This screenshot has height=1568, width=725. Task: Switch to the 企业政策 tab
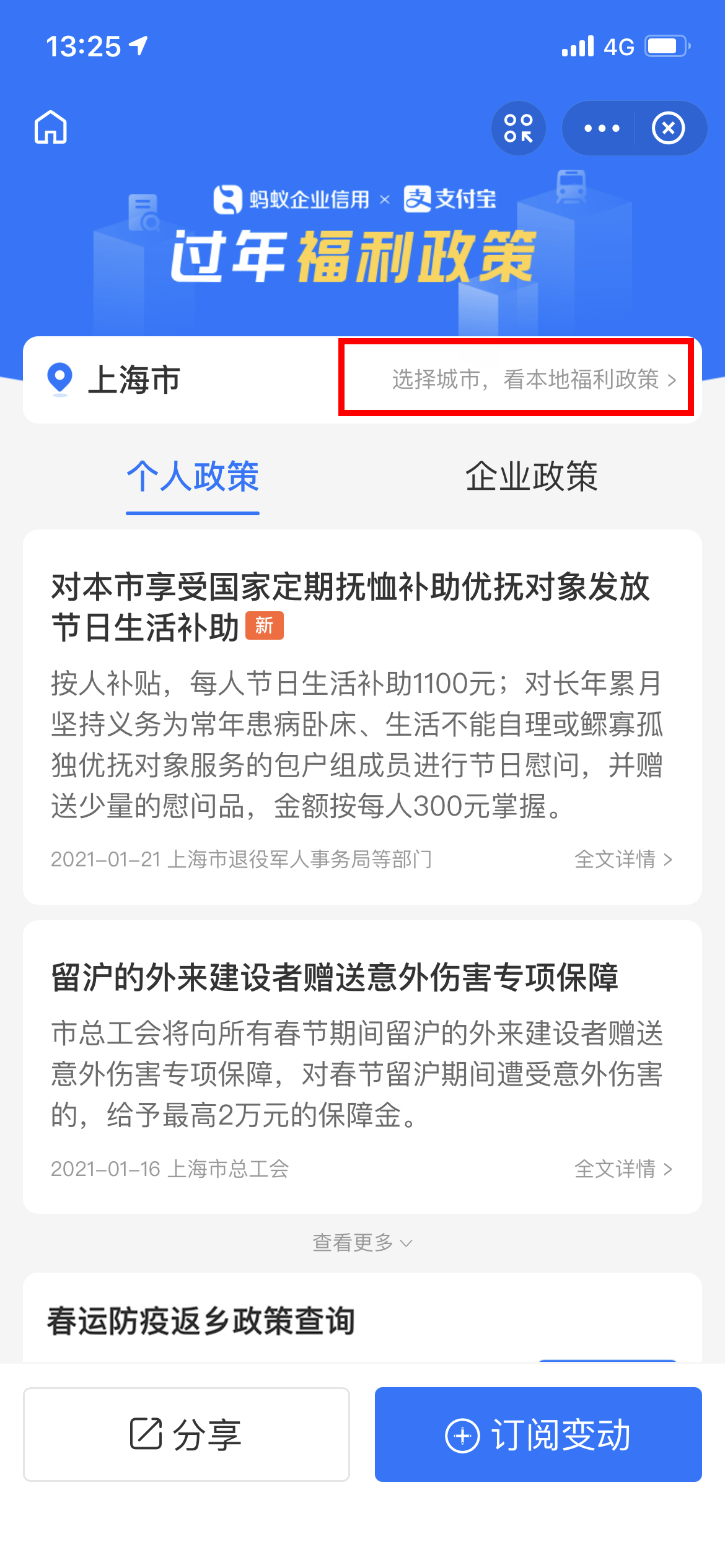pos(532,477)
